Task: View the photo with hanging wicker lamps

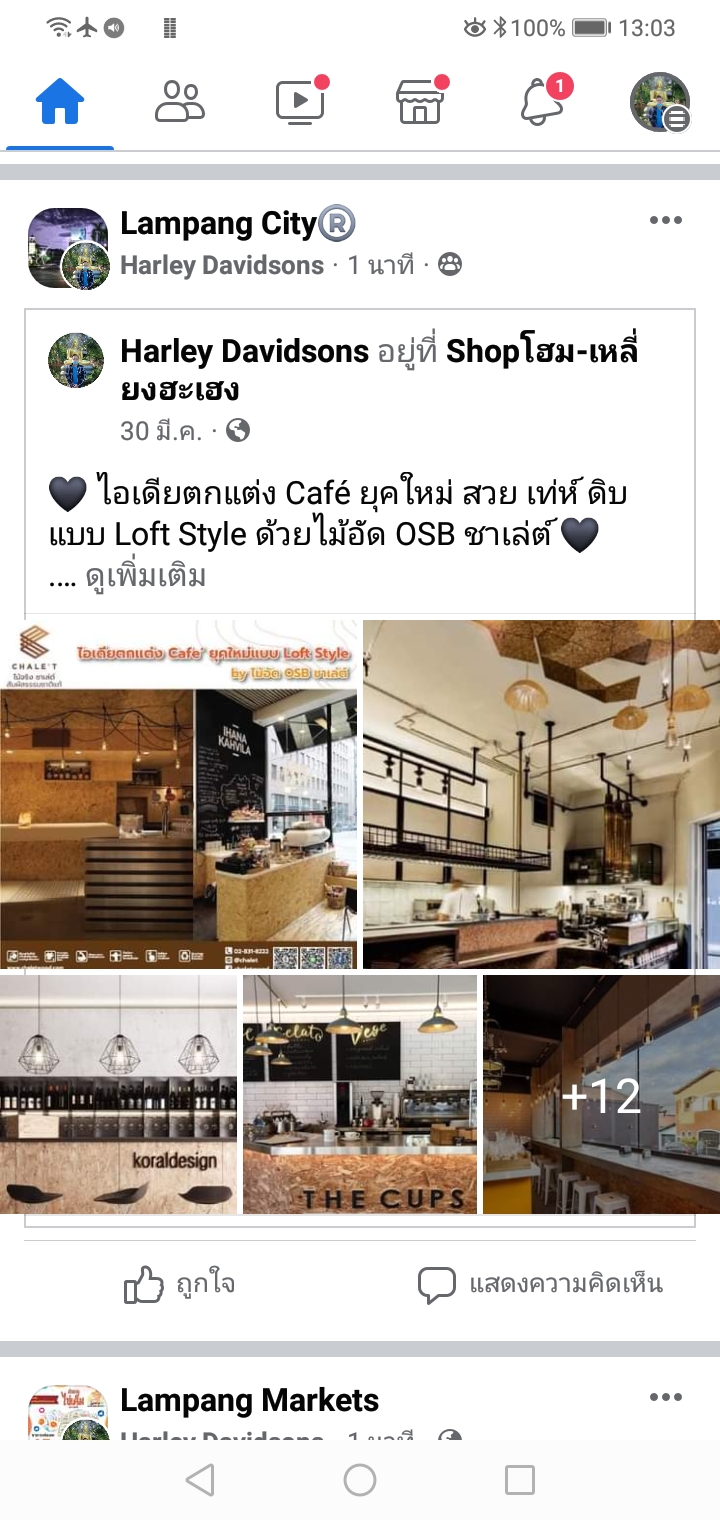Action: [541, 794]
